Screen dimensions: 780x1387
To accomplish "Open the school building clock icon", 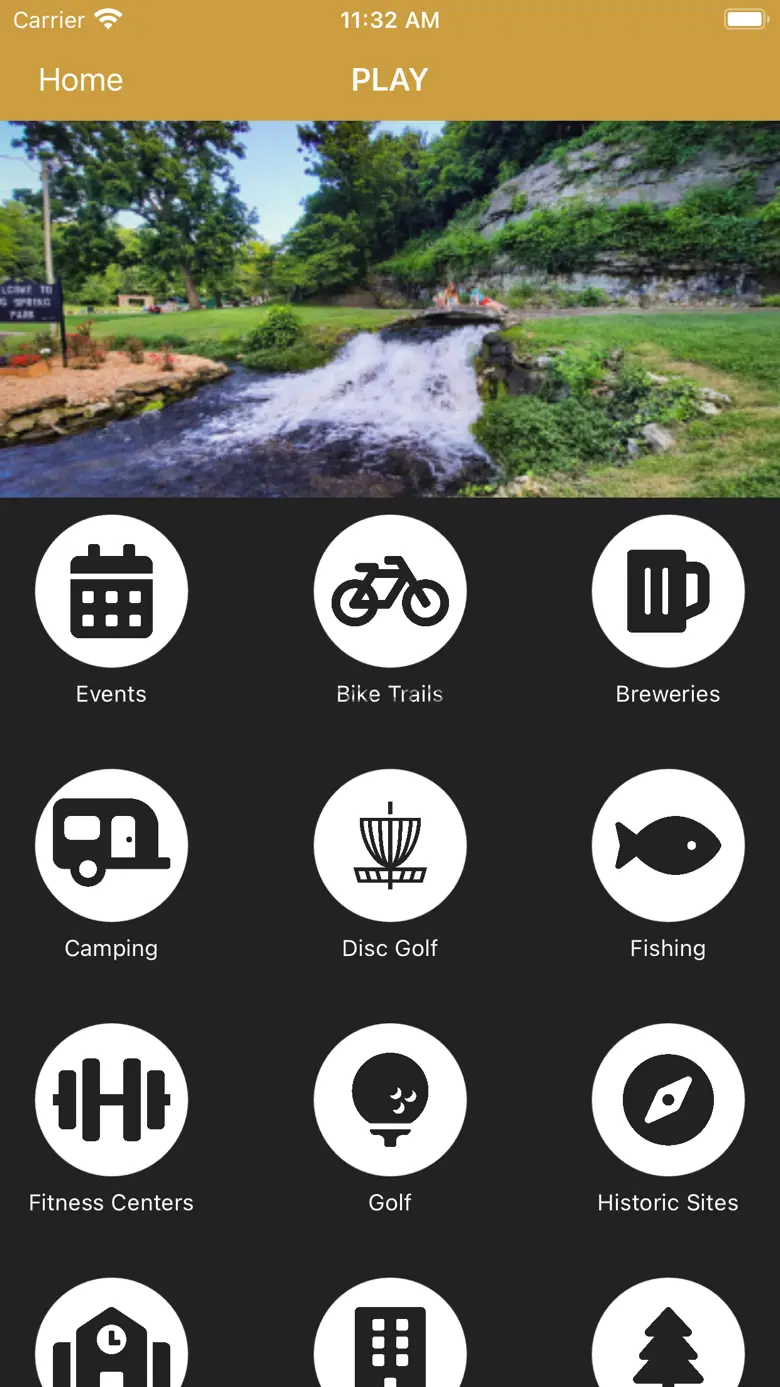I will (111, 1335).
